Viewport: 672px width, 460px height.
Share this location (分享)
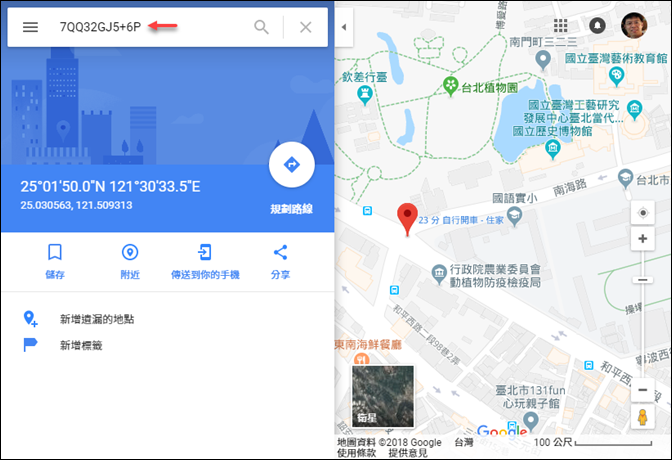point(280,261)
